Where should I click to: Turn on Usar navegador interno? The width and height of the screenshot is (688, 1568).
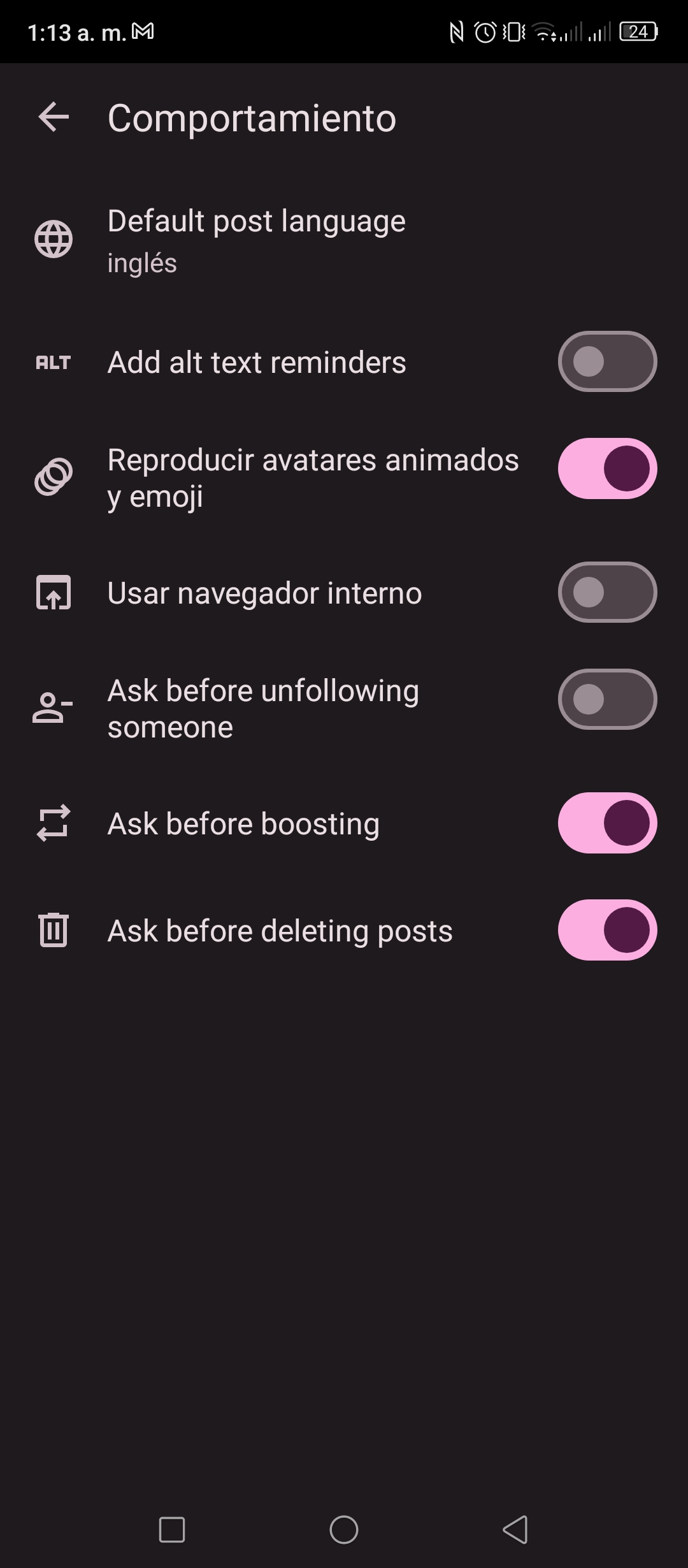[607, 592]
